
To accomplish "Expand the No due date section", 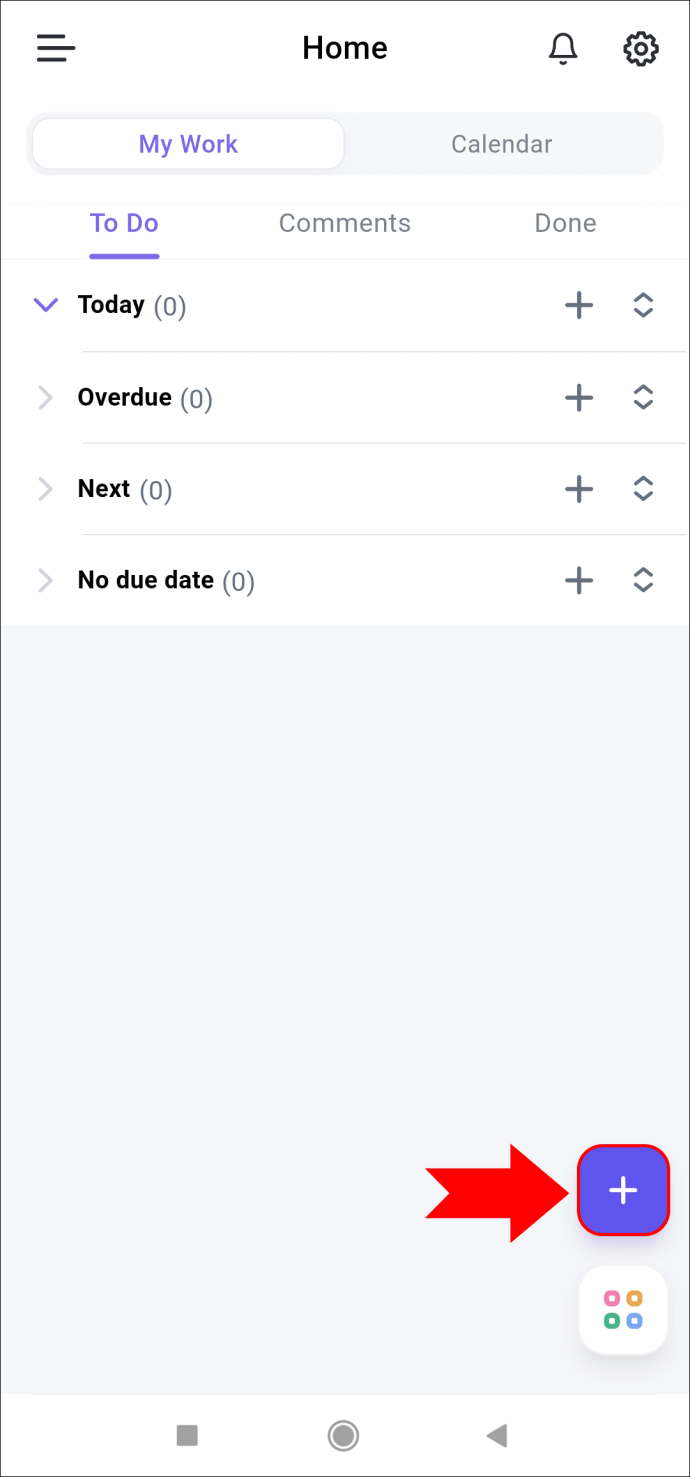I will pyautogui.click(x=45, y=581).
